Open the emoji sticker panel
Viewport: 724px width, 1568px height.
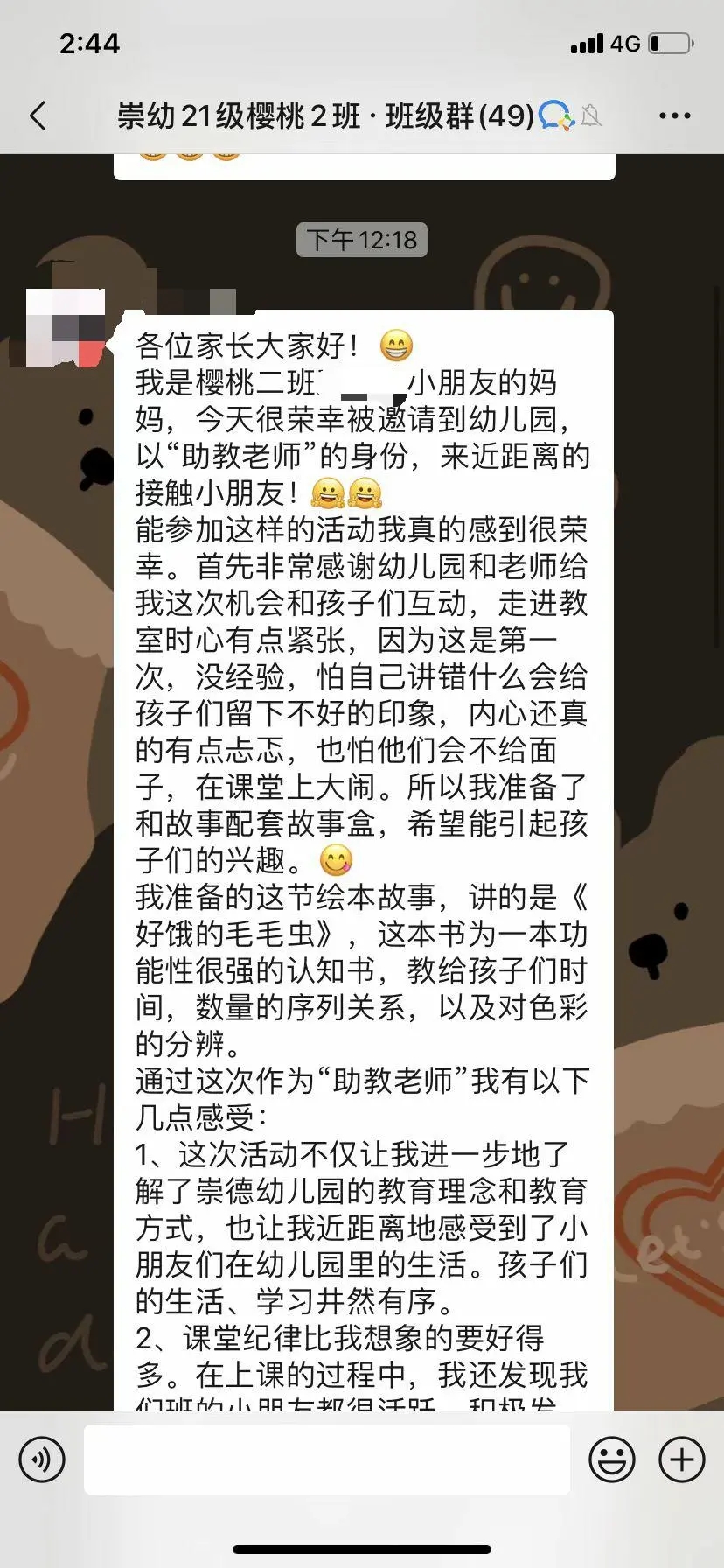click(x=611, y=1459)
